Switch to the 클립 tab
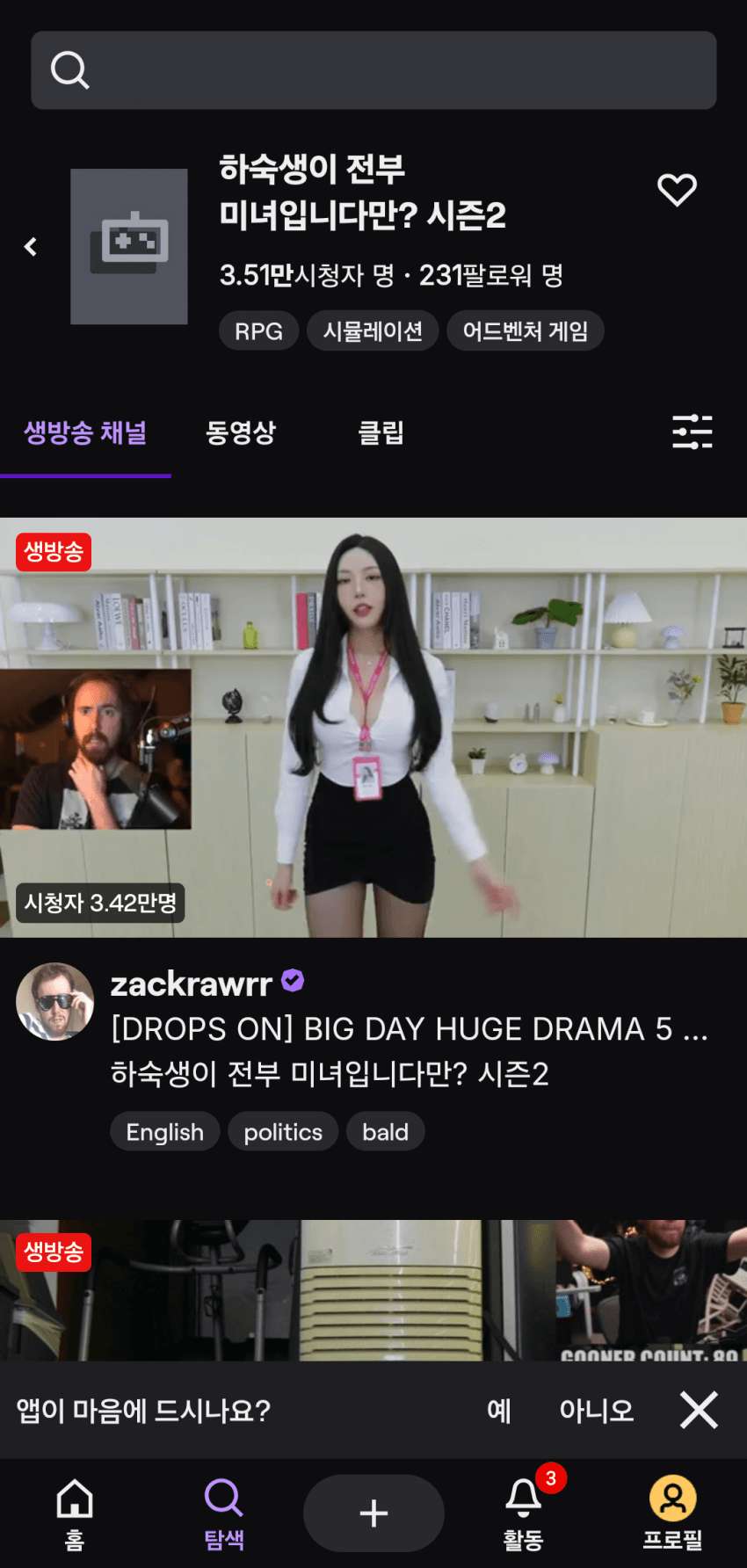This screenshot has width=747, height=1568. click(381, 432)
